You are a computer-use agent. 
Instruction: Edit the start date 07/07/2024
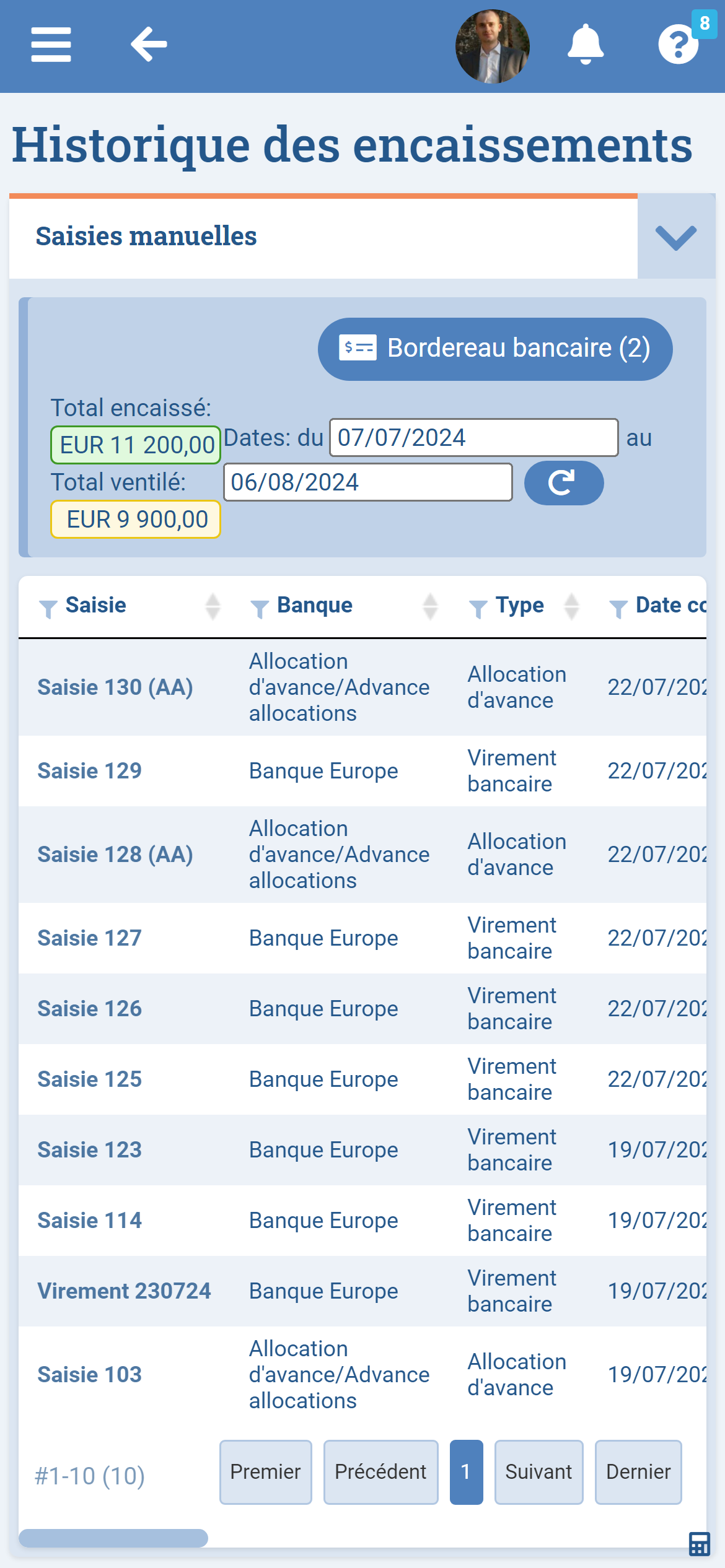click(x=474, y=438)
